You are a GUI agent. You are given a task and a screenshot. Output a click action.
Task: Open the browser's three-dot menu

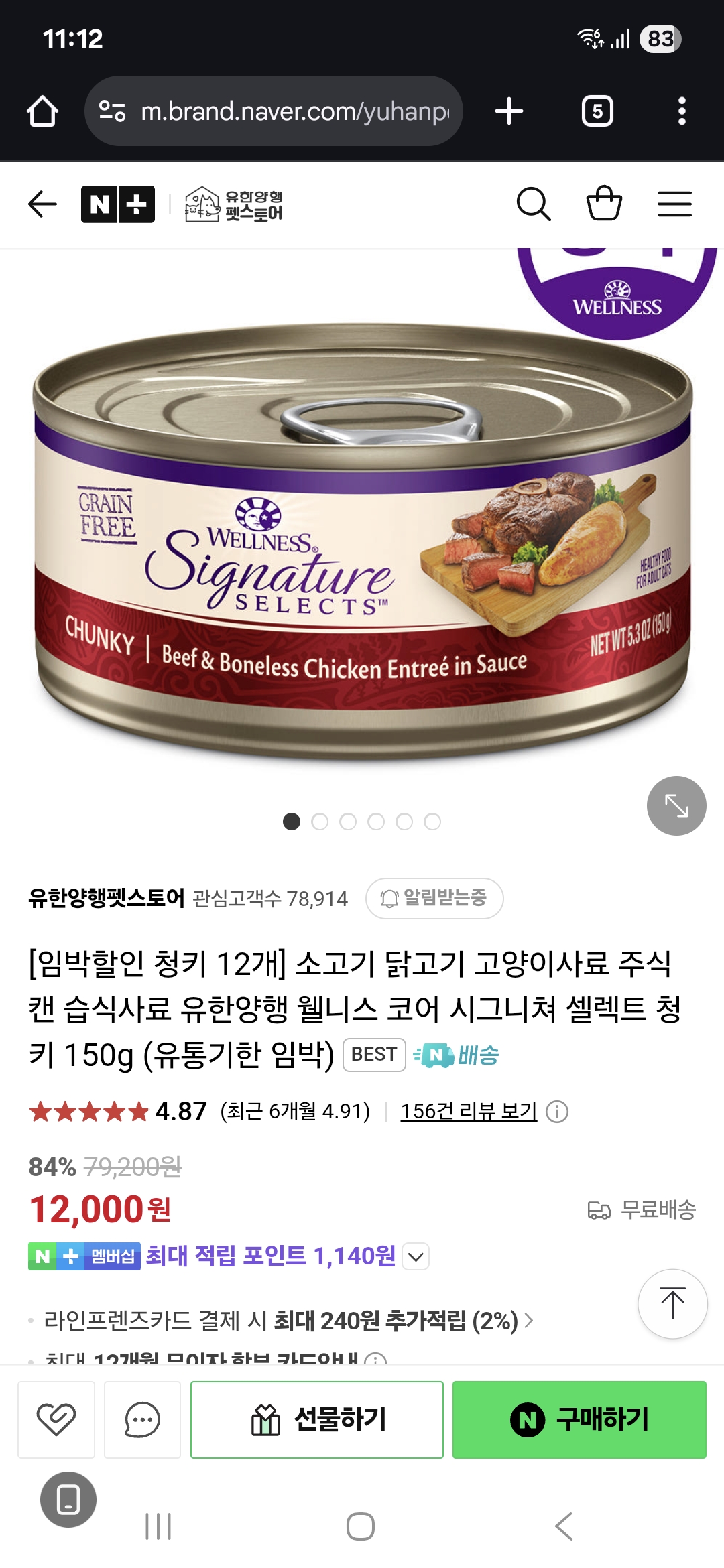click(x=682, y=111)
